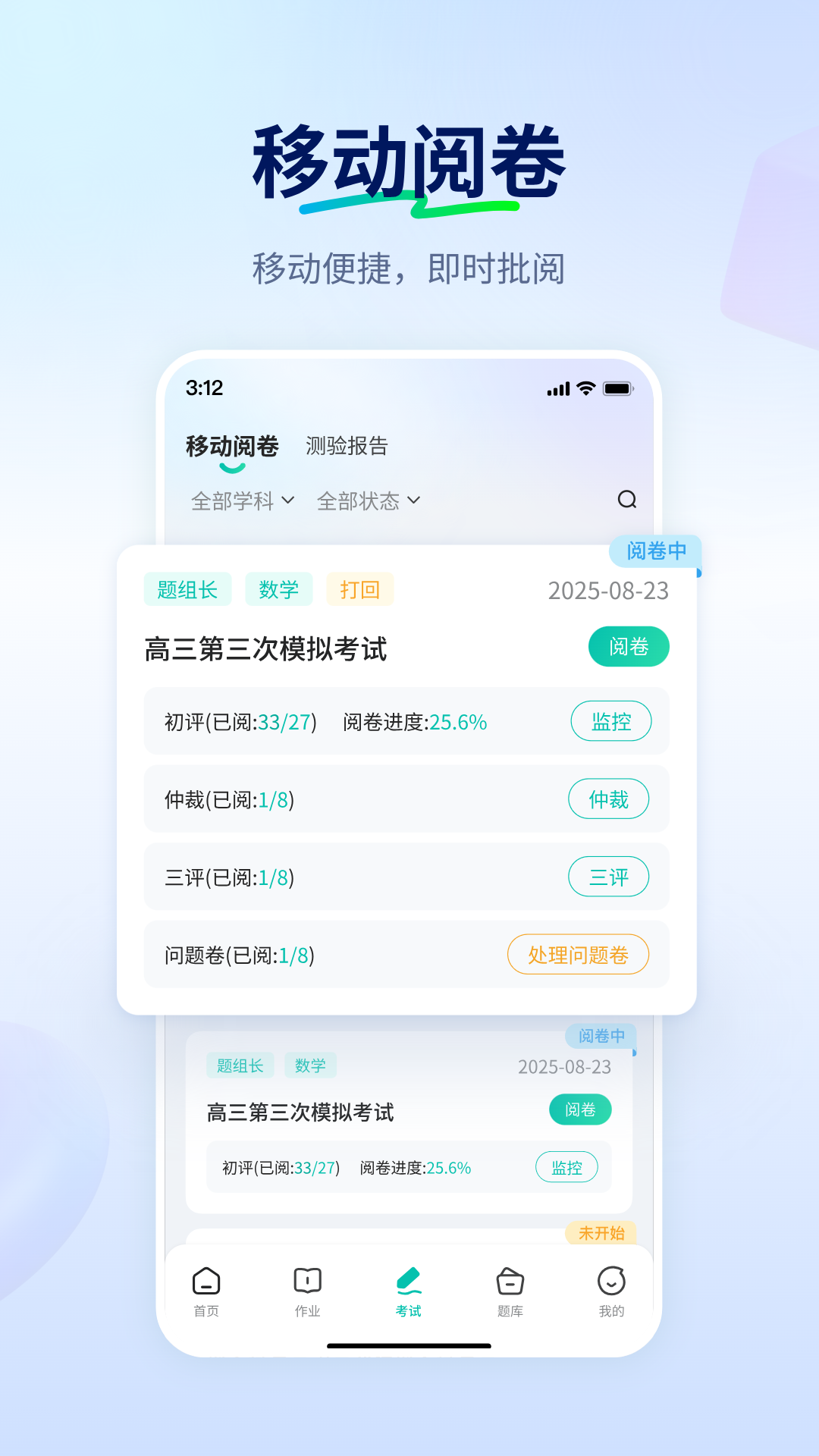The width and height of the screenshot is (819, 1456).
Task: Tap the battery indicator icon
Action: click(x=618, y=388)
